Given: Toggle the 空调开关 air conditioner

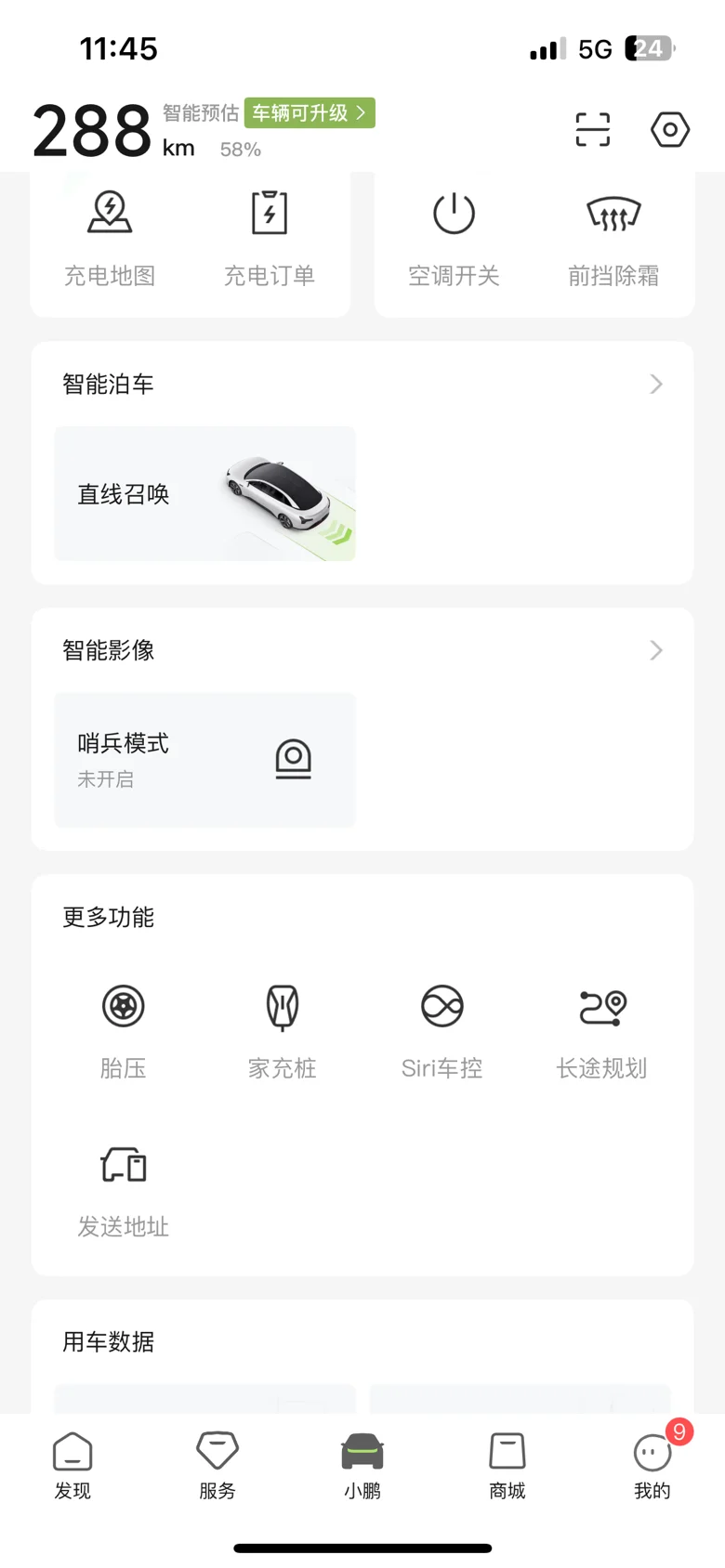Looking at the screenshot, I should (x=454, y=237).
